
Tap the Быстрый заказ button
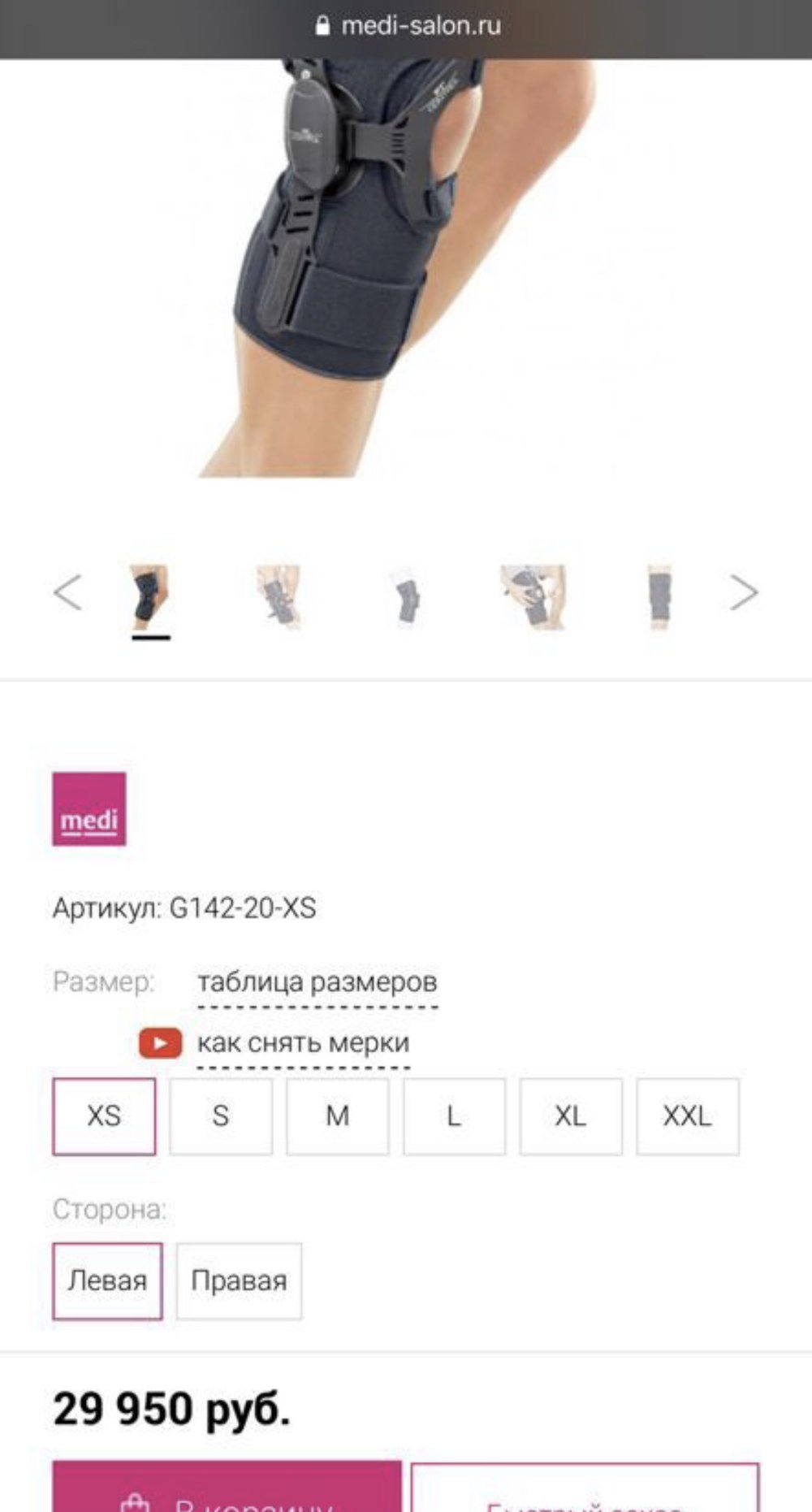click(x=585, y=1493)
